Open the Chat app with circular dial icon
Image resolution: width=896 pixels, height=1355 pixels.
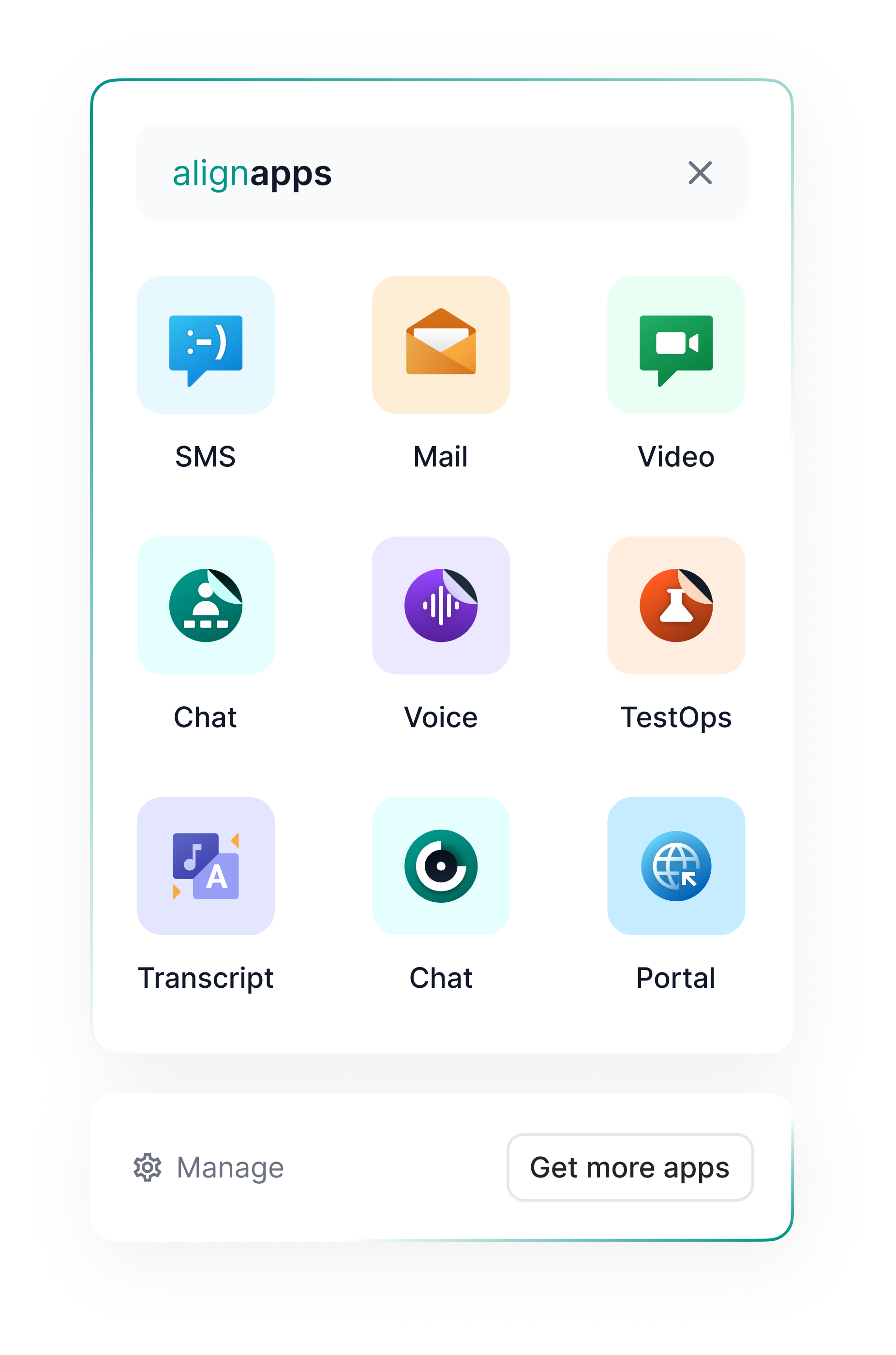(x=441, y=866)
